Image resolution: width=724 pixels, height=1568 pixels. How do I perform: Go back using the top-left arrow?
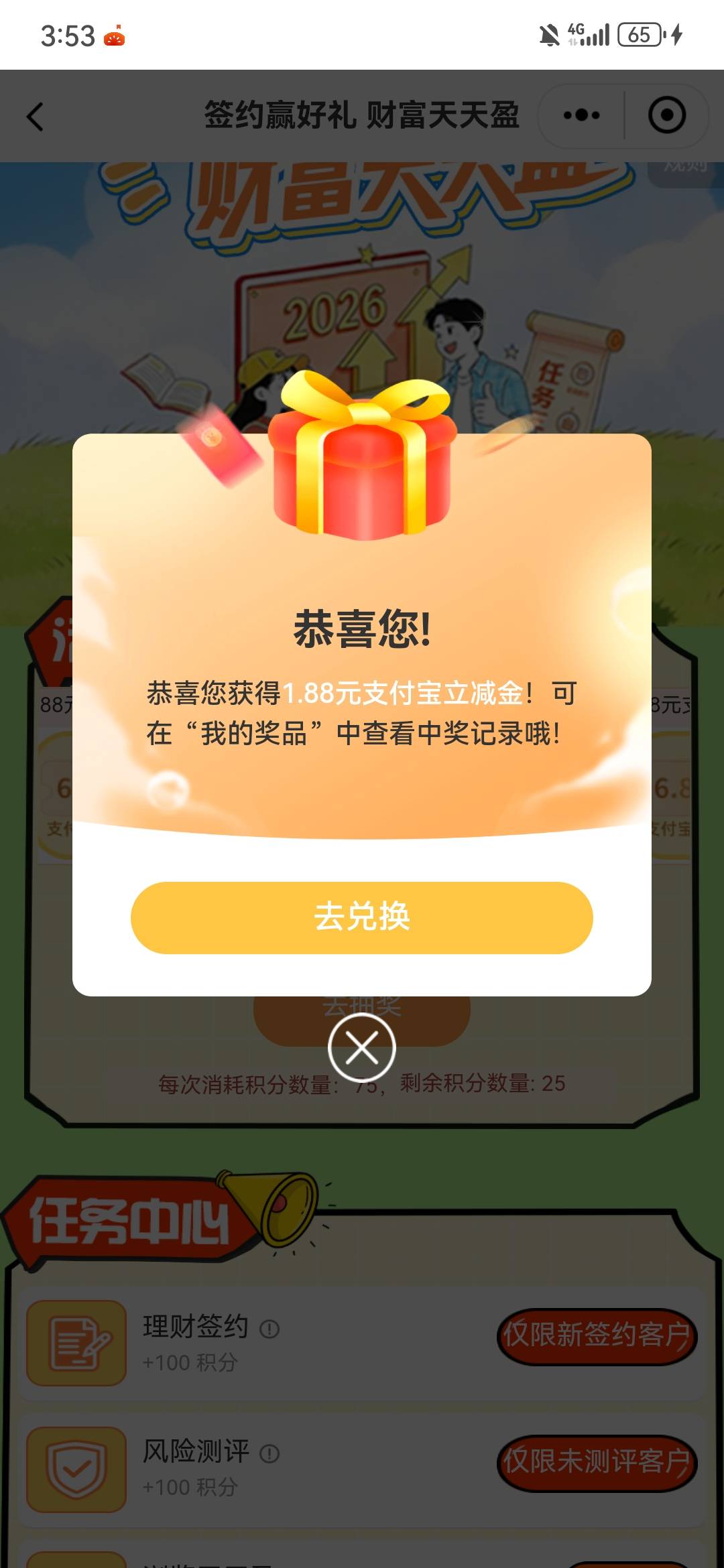35,117
